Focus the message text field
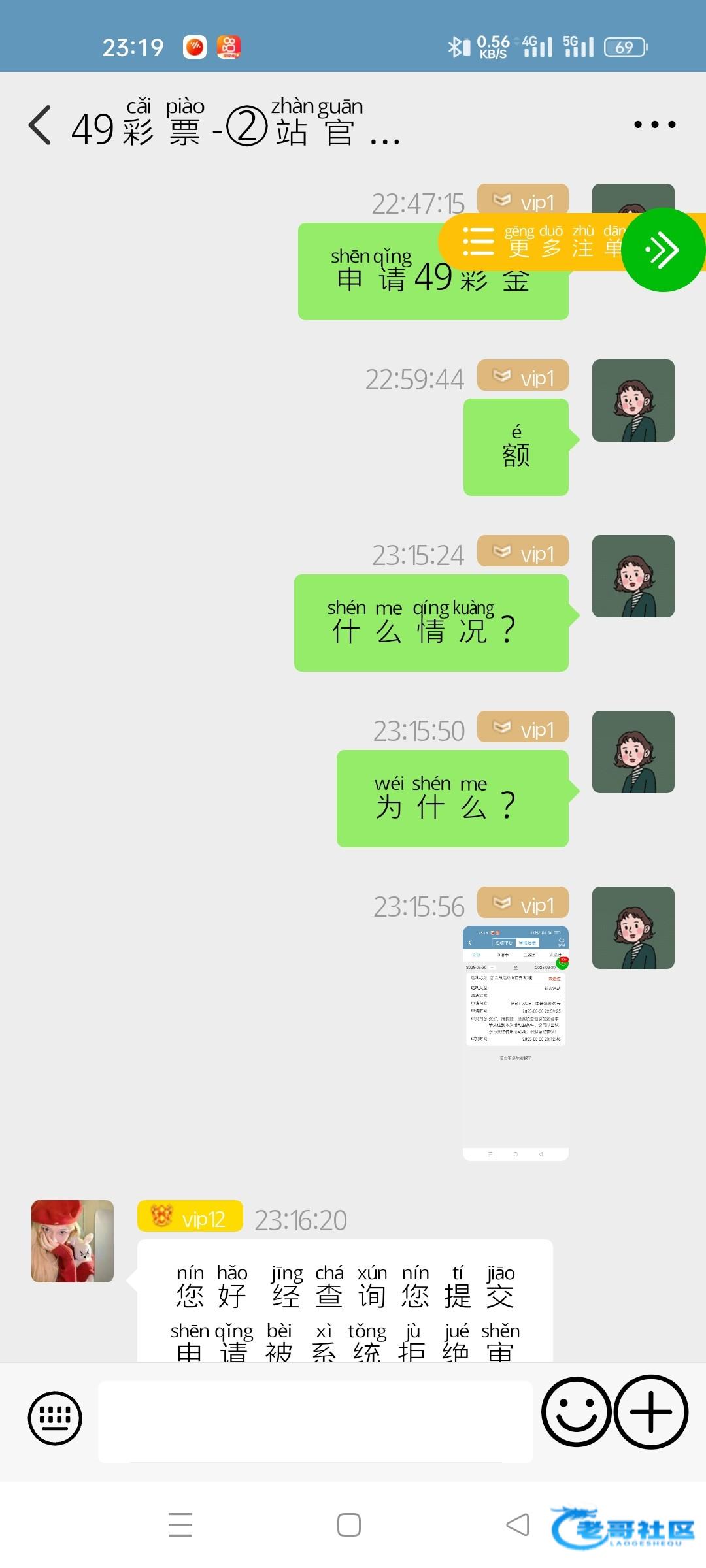 315,1421
